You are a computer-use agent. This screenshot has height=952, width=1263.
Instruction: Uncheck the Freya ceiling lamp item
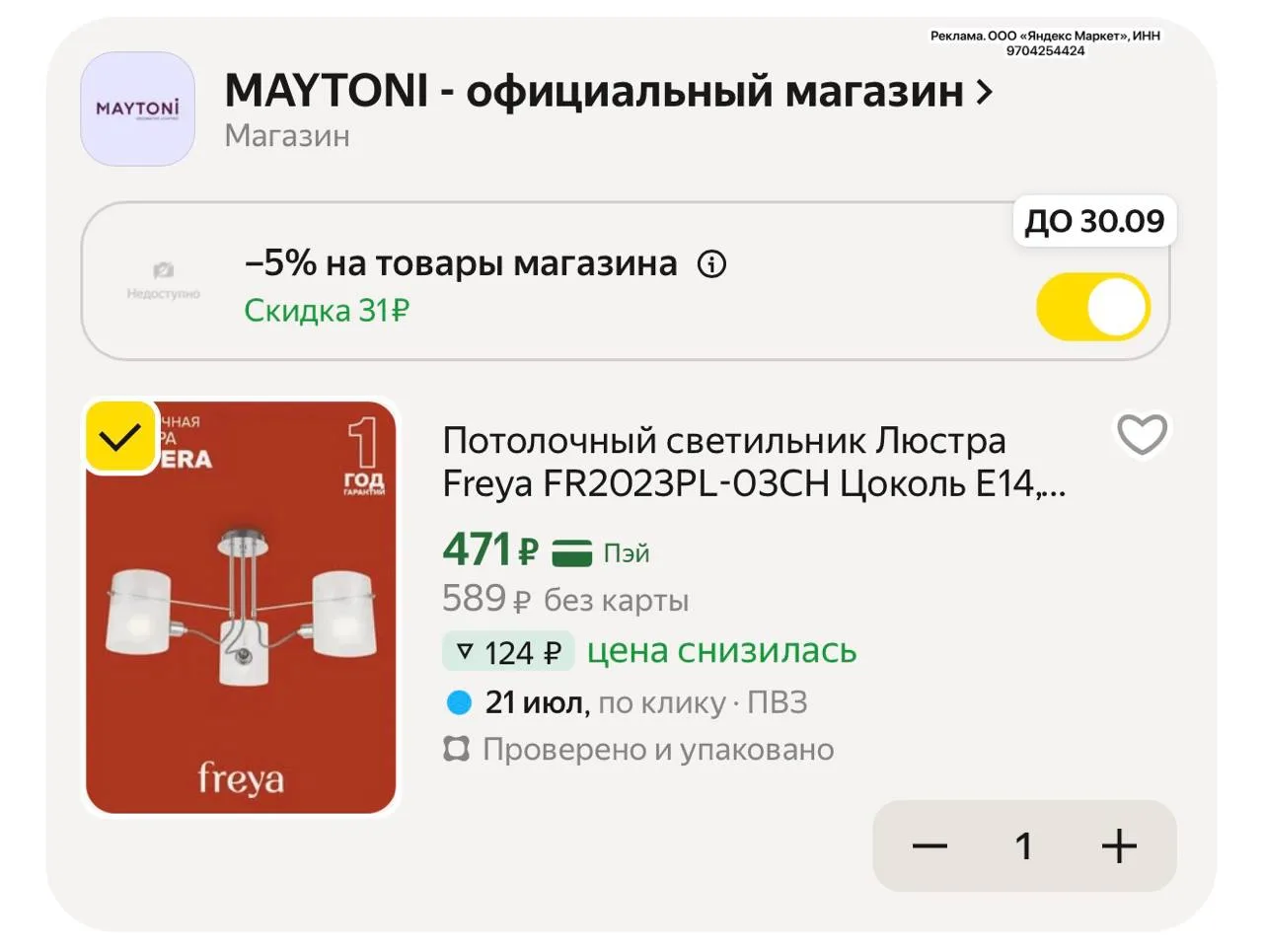[x=120, y=437]
